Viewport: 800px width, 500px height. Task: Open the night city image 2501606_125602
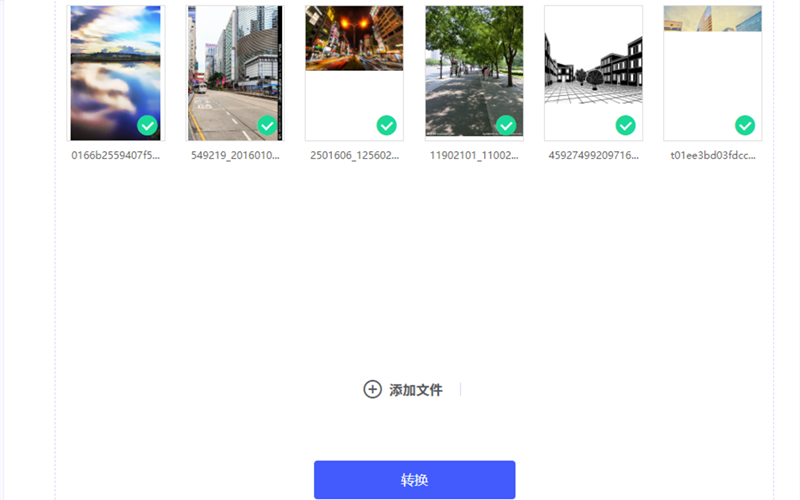[354, 72]
